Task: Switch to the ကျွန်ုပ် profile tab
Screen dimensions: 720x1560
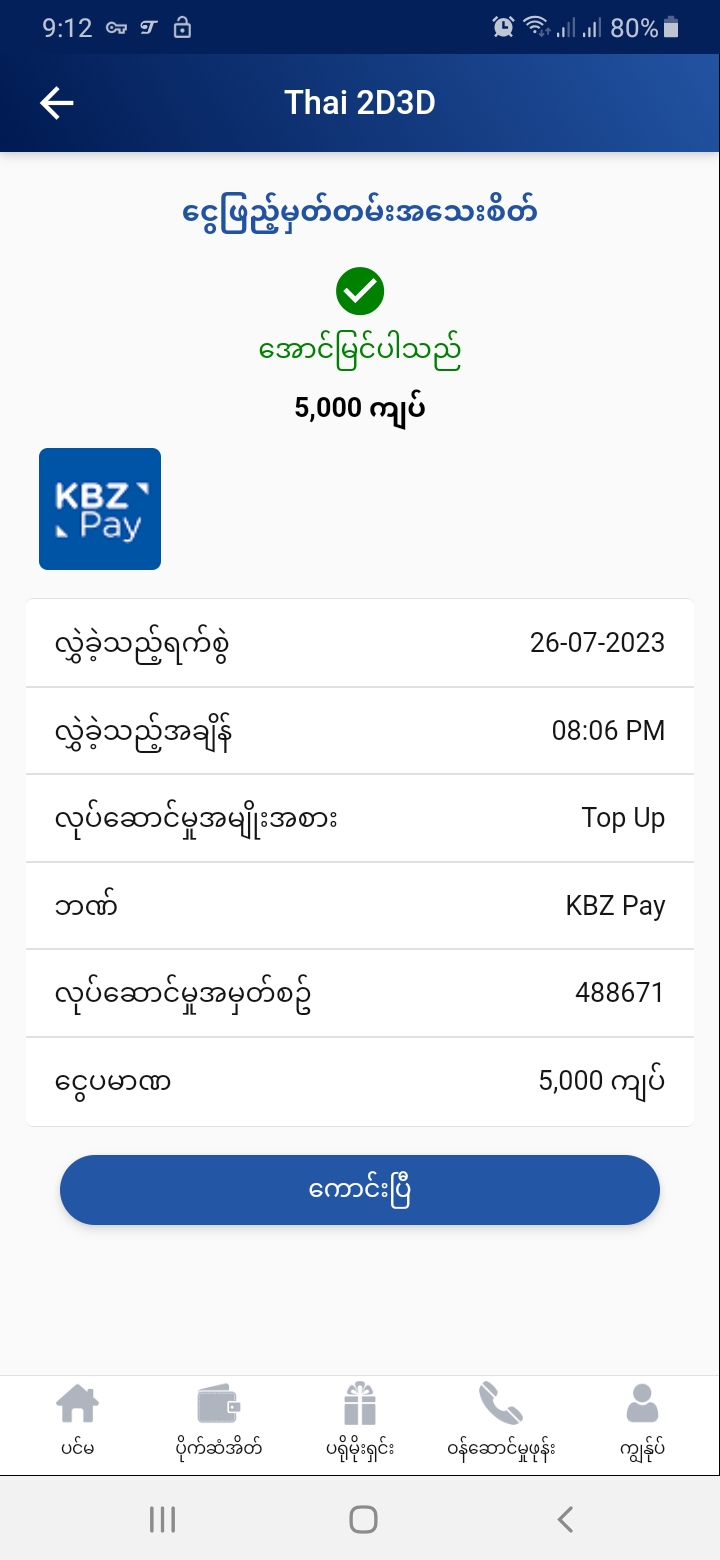Action: [x=642, y=1420]
